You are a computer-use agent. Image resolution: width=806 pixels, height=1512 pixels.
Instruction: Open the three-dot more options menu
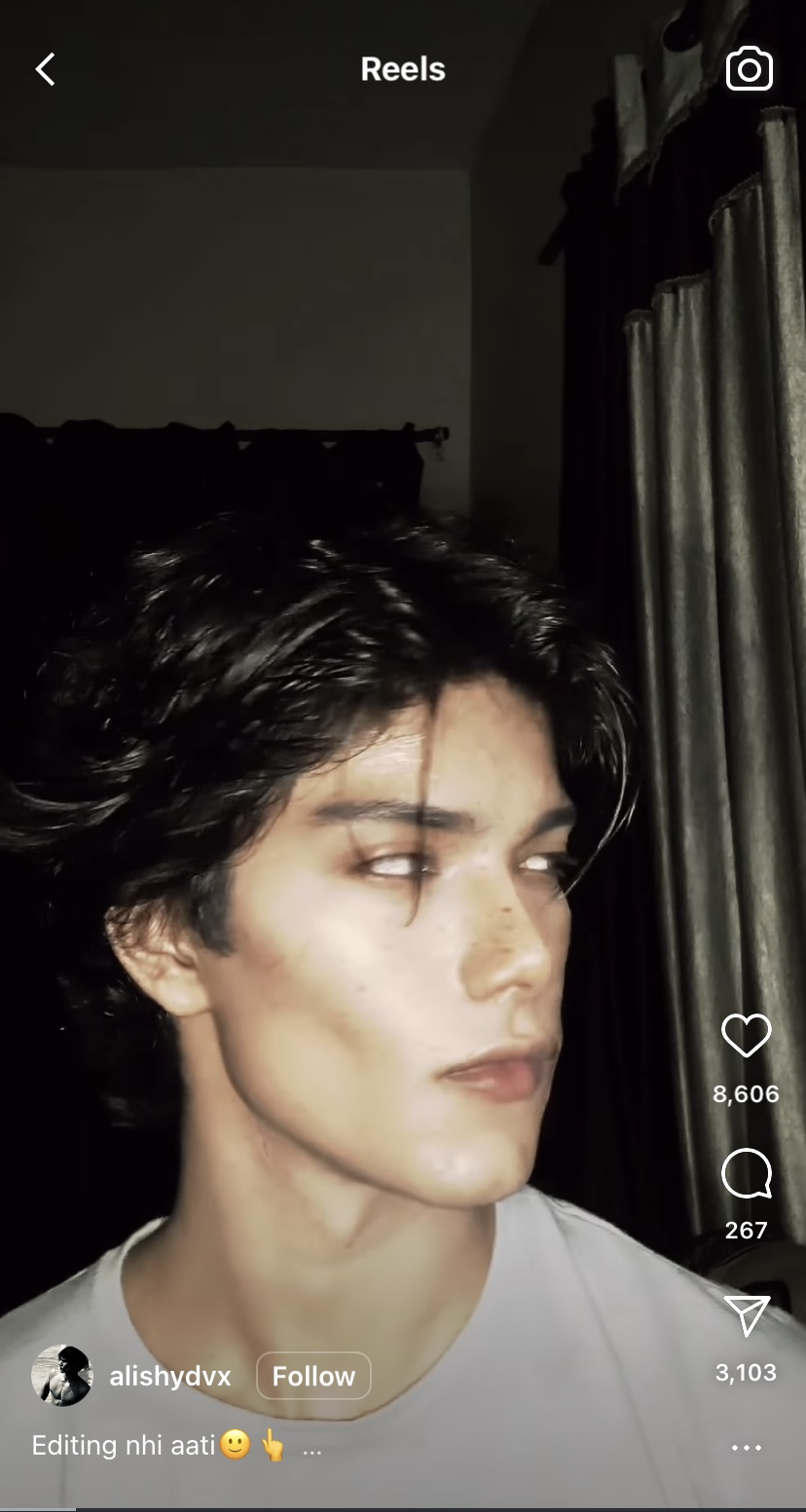pos(748,1448)
